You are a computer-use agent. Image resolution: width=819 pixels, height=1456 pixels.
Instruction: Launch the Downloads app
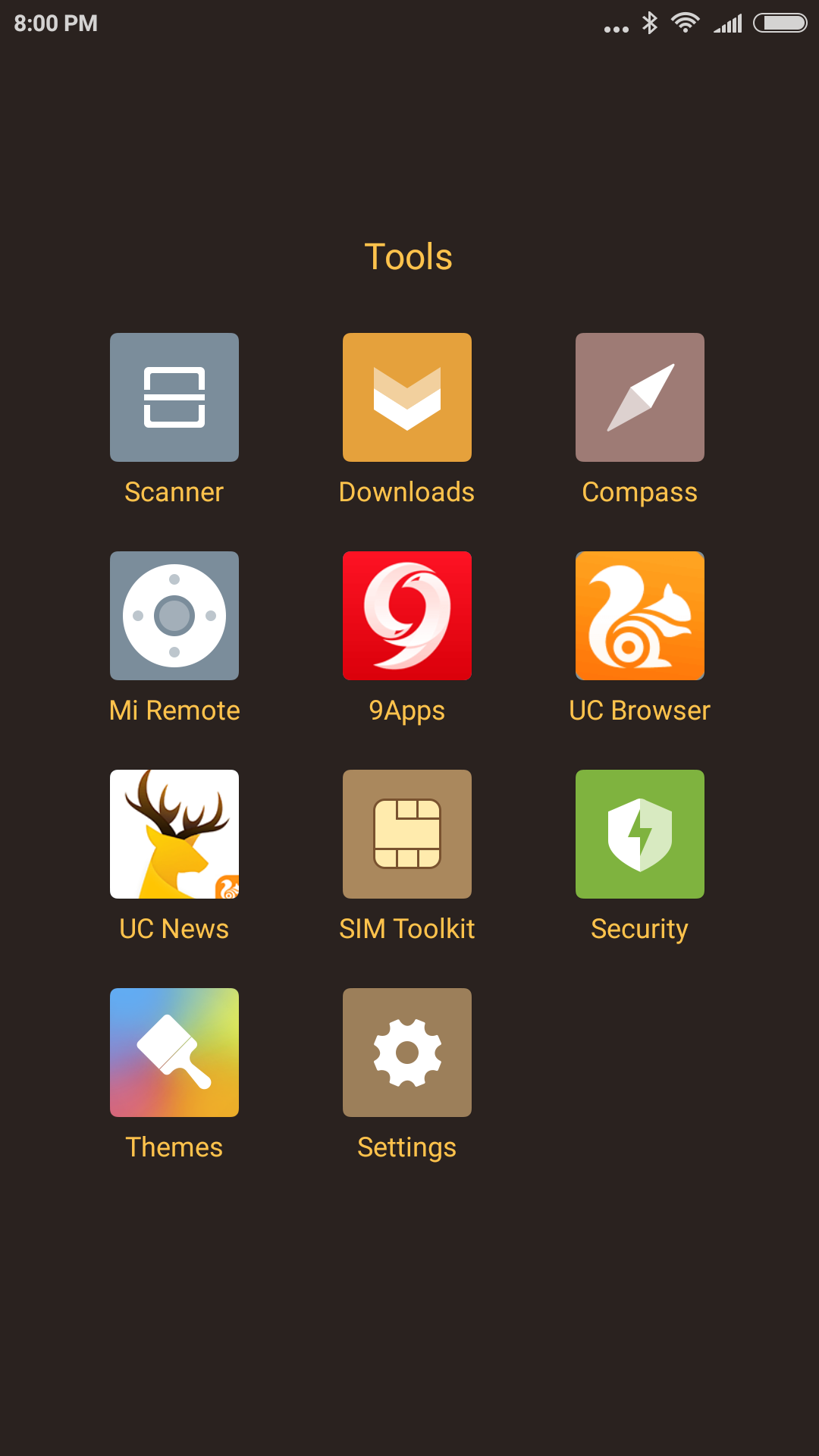click(x=407, y=397)
